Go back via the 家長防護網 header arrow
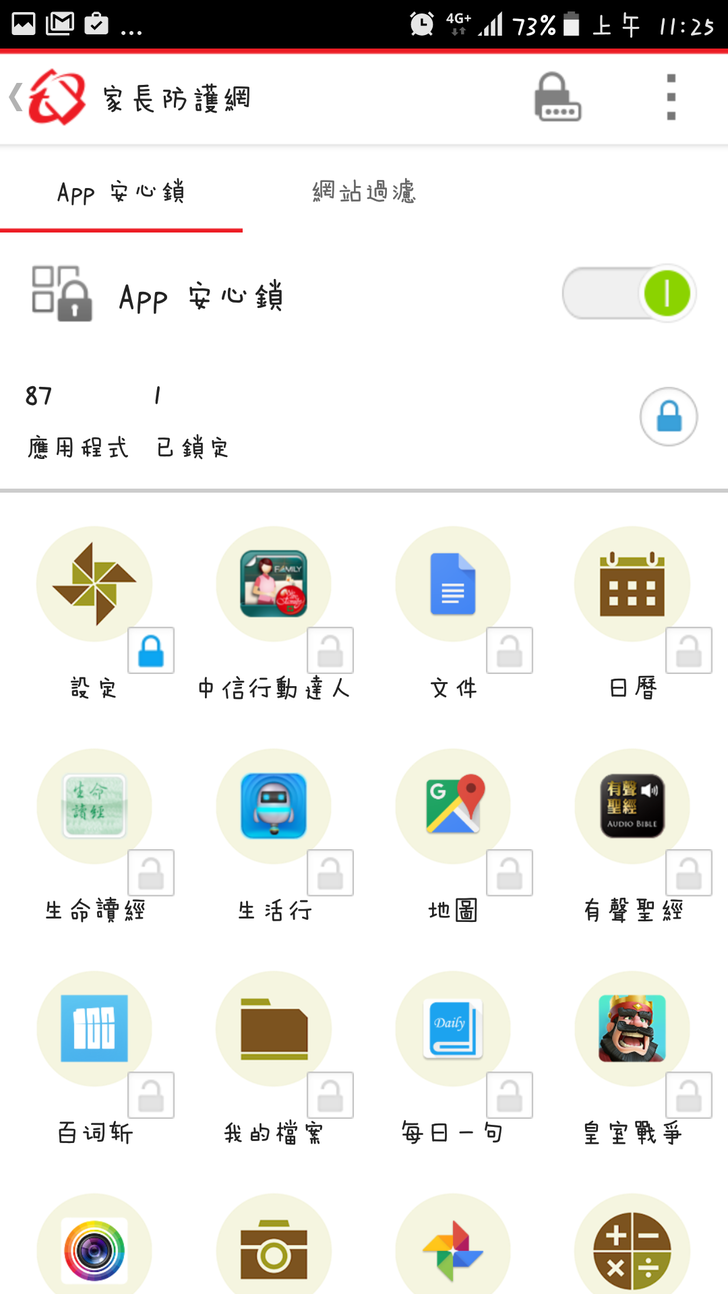The width and height of the screenshot is (728, 1294). 16,97
